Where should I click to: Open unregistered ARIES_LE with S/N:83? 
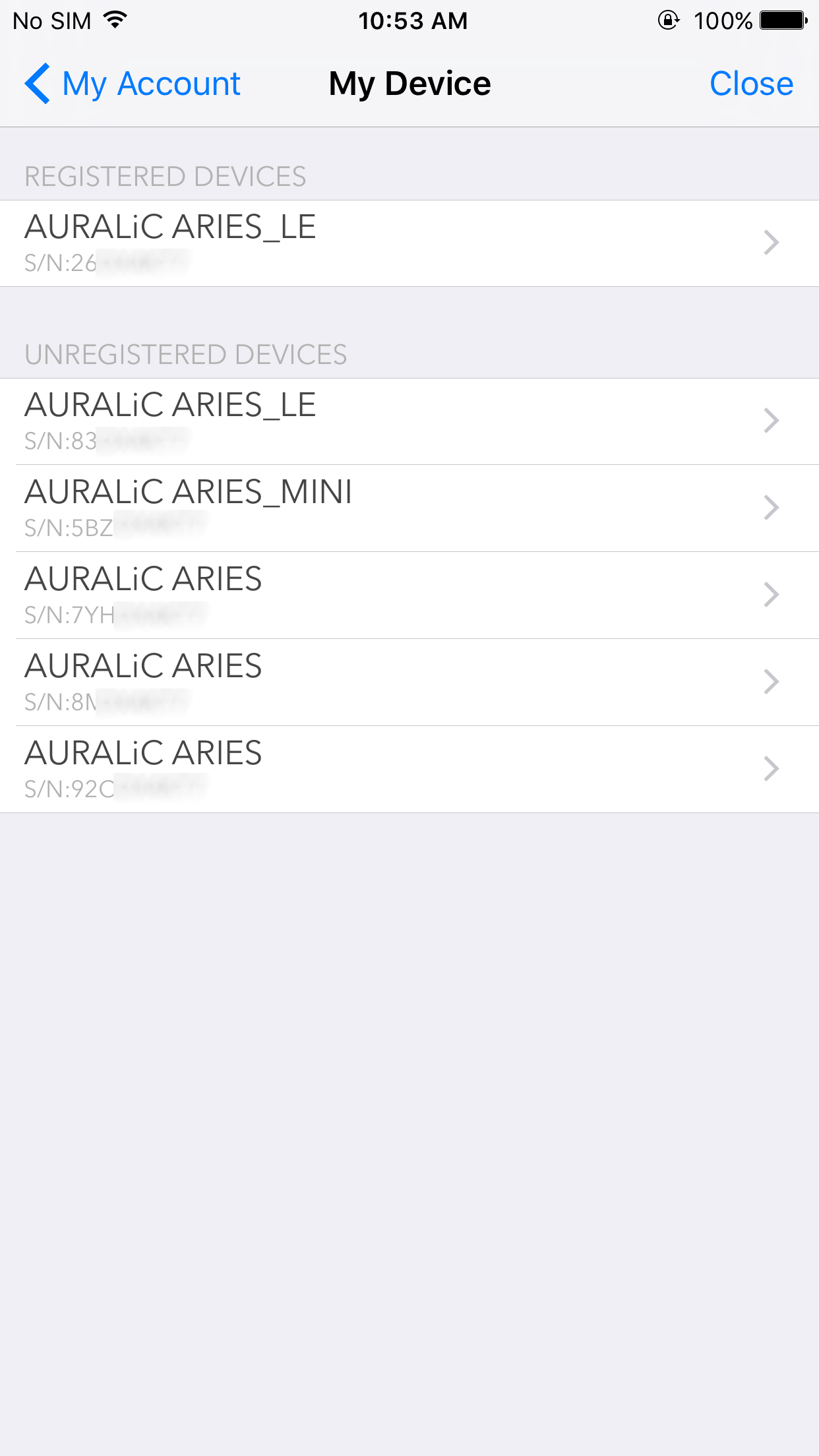409,421
